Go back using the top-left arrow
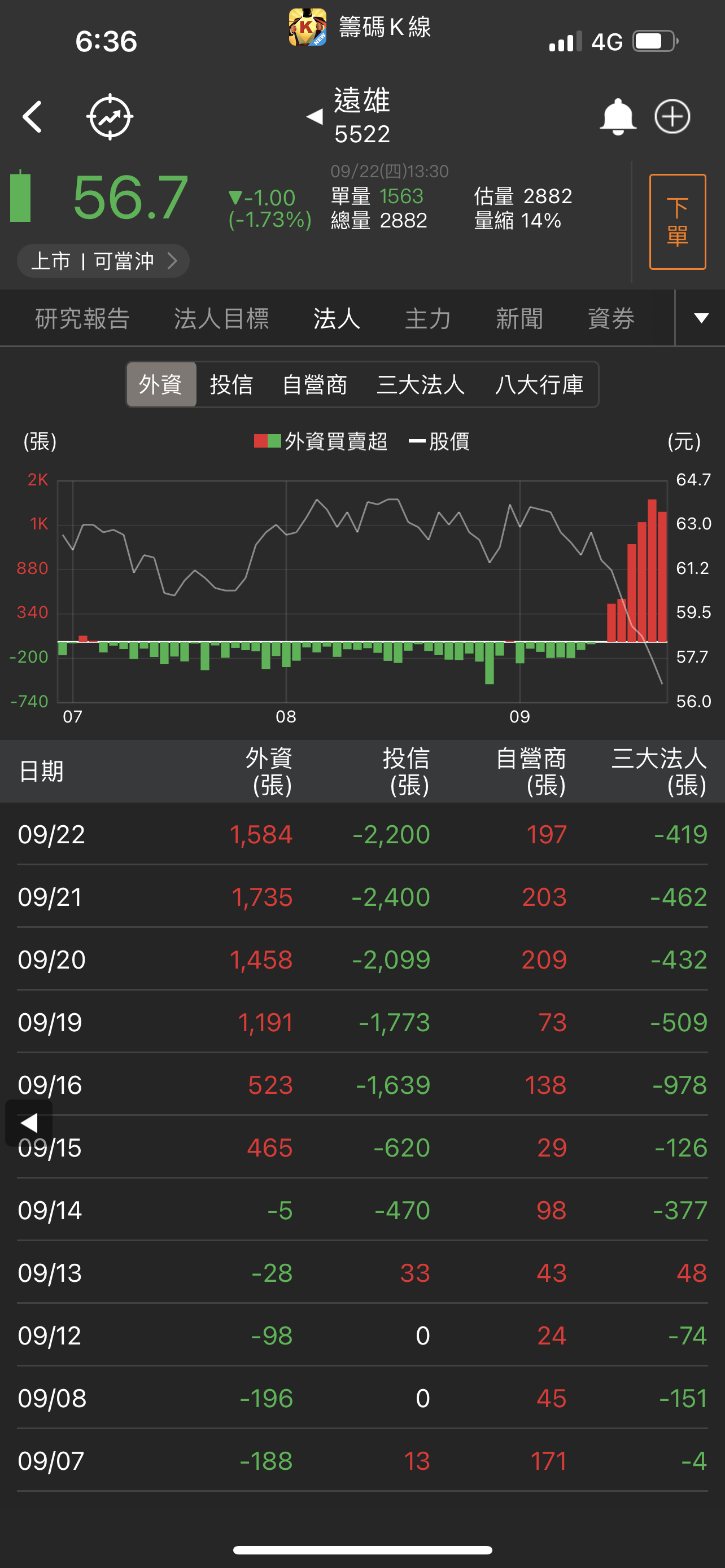The width and height of the screenshot is (725, 1568). 32,117
